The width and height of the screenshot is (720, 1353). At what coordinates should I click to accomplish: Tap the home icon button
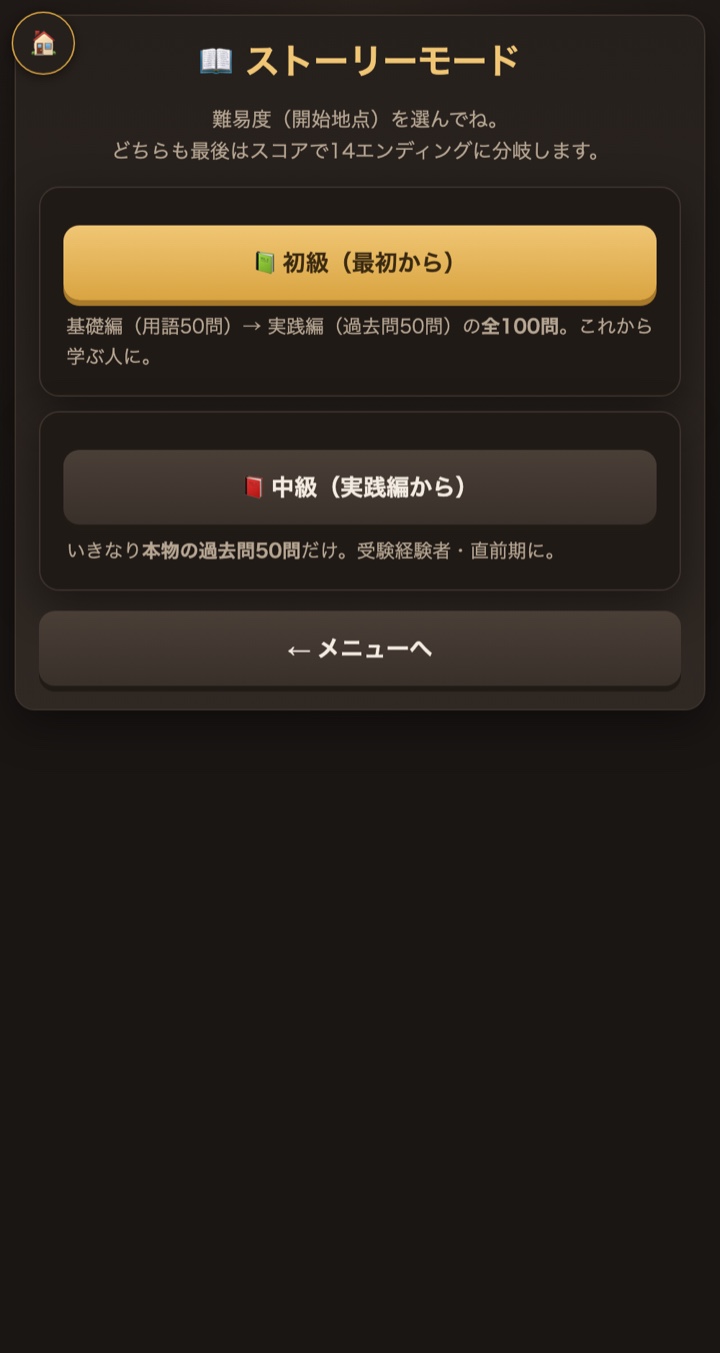coord(43,43)
